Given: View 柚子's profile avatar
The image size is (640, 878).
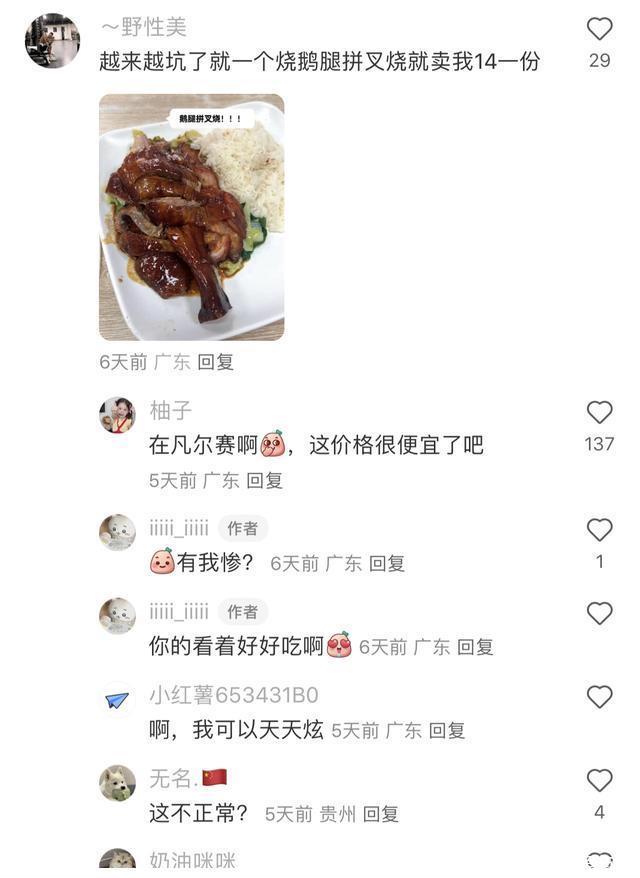Looking at the screenshot, I should point(117,414).
